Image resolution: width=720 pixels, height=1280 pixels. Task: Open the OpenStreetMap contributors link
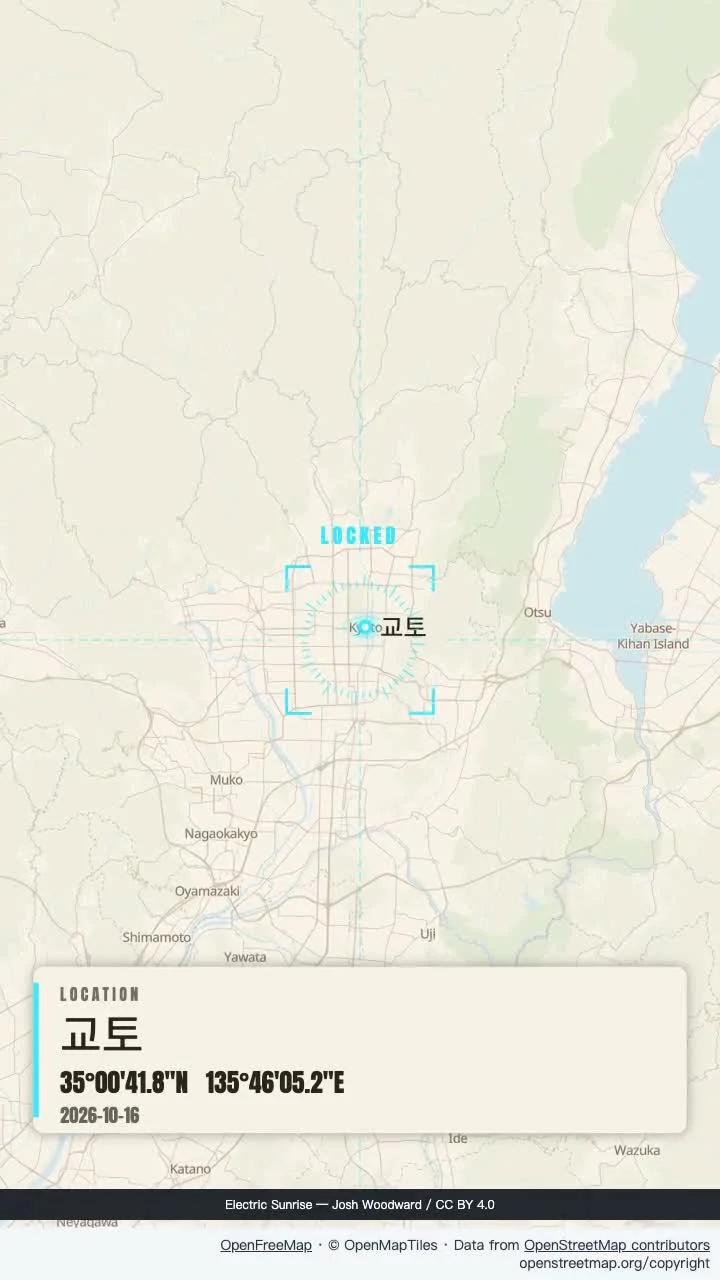(x=617, y=1245)
